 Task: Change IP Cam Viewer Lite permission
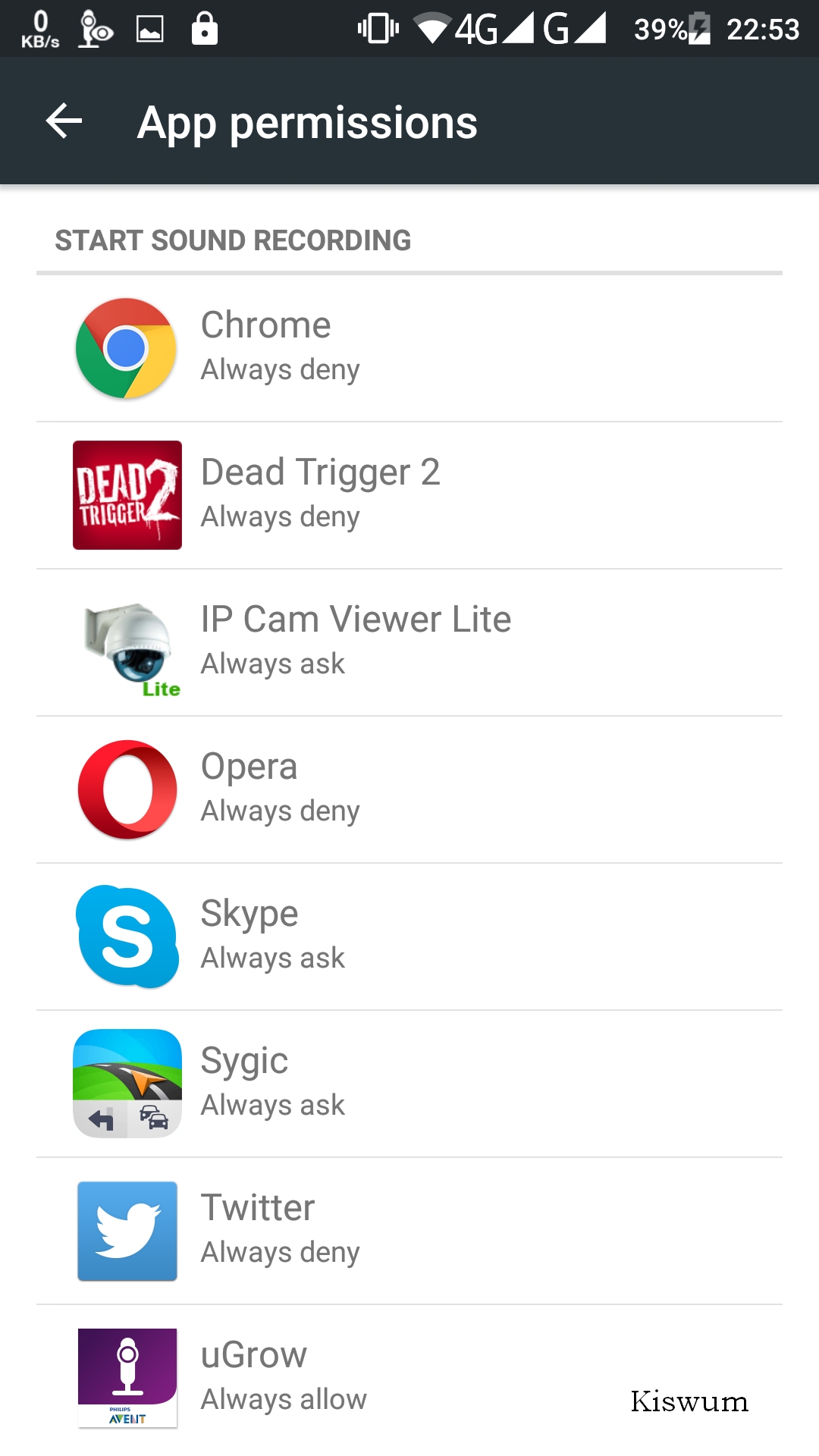coord(409,642)
